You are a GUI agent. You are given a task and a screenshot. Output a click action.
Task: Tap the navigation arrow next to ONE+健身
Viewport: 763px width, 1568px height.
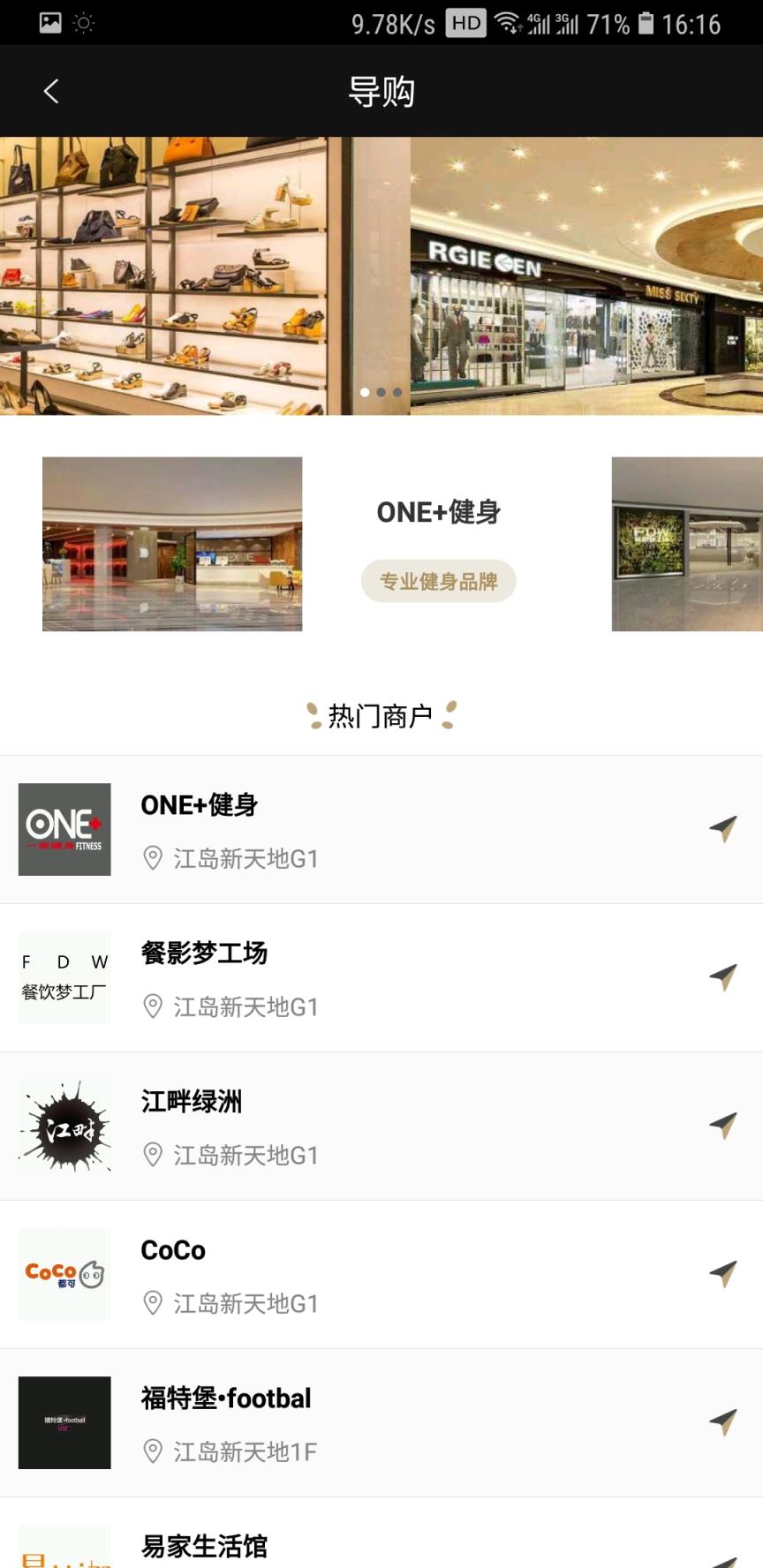[723, 828]
